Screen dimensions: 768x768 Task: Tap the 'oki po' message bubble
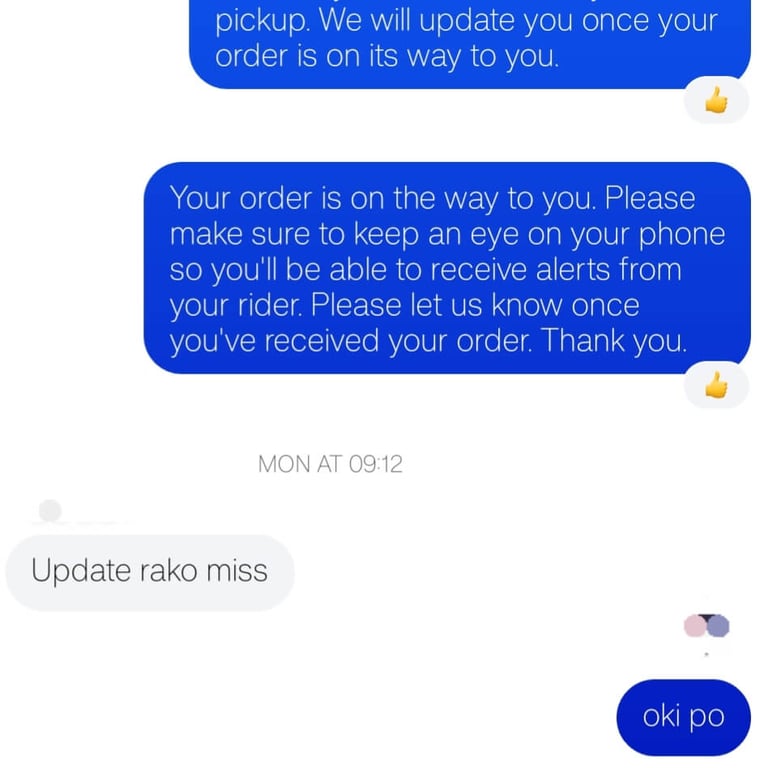[683, 717]
